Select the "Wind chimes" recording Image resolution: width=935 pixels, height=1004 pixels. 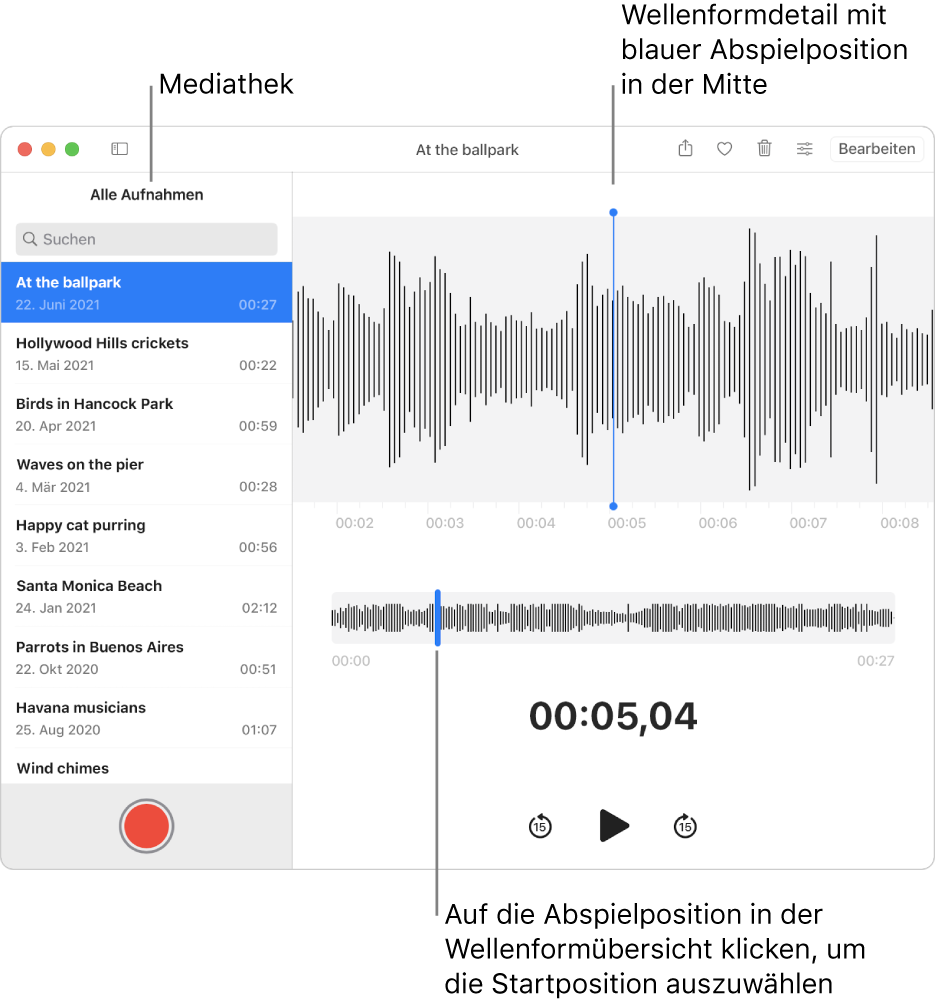pyautogui.click(x=146, y=768)
